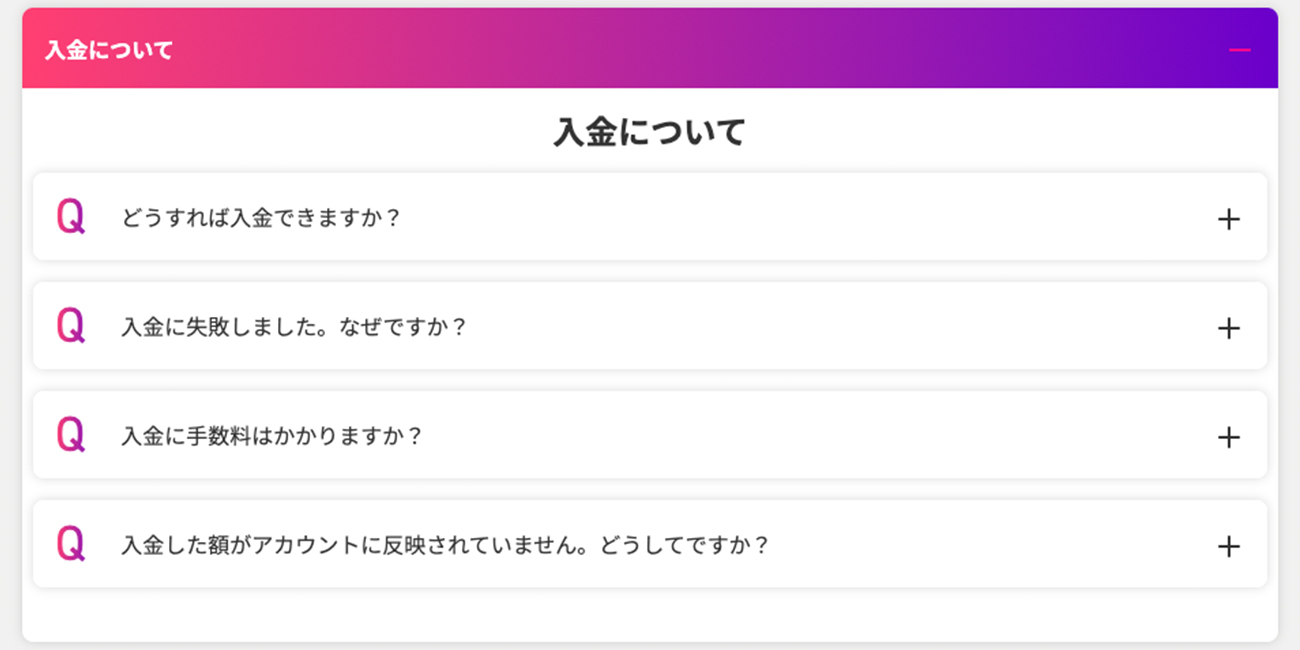This screenshot has width=1300, height=650.
Task: Collapse the 入金について section header
Action: [x=1239, y=50]
